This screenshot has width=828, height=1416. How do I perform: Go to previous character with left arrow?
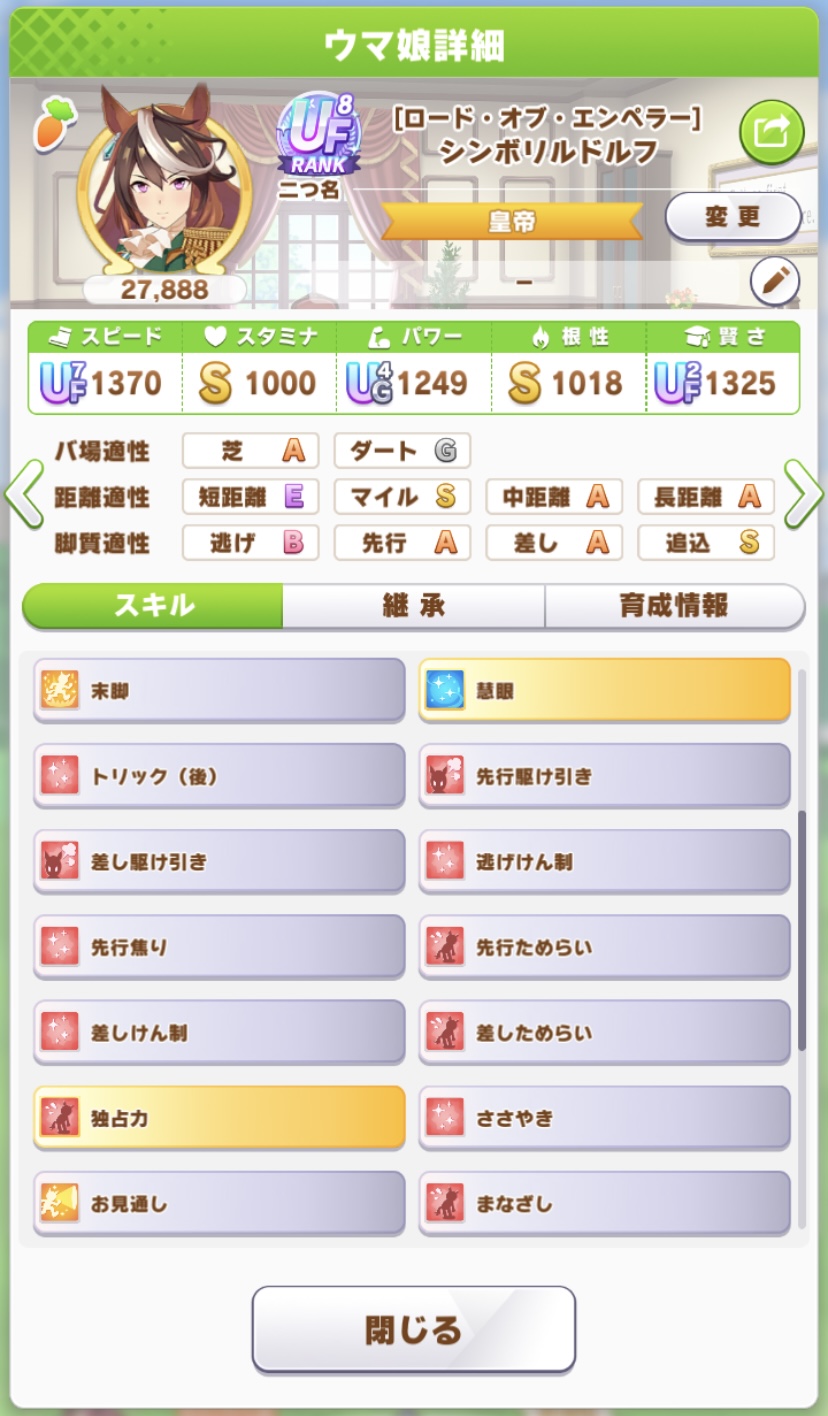(x=23, y=494)
